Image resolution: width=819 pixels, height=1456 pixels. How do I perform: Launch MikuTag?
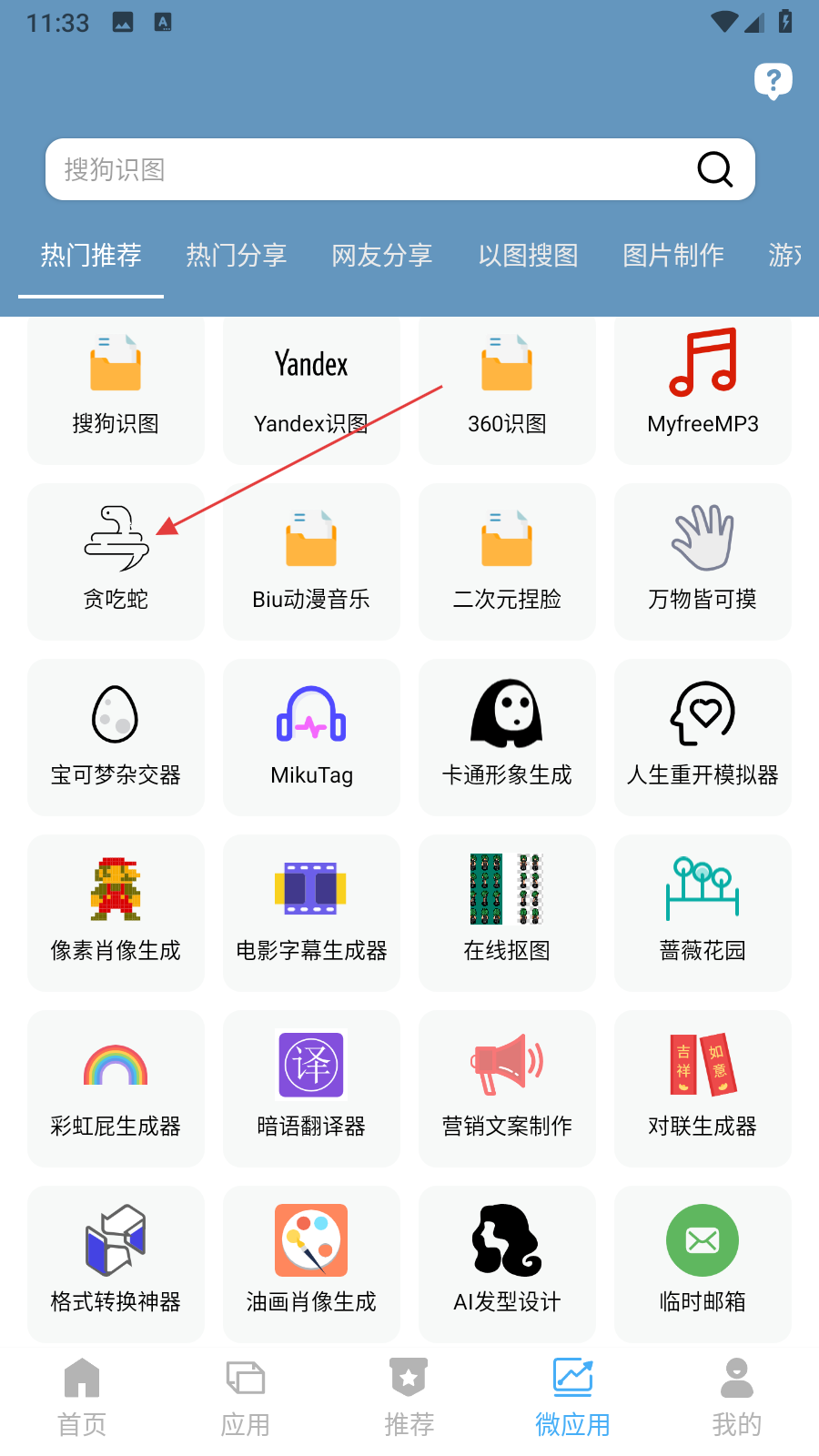(311, 736)
